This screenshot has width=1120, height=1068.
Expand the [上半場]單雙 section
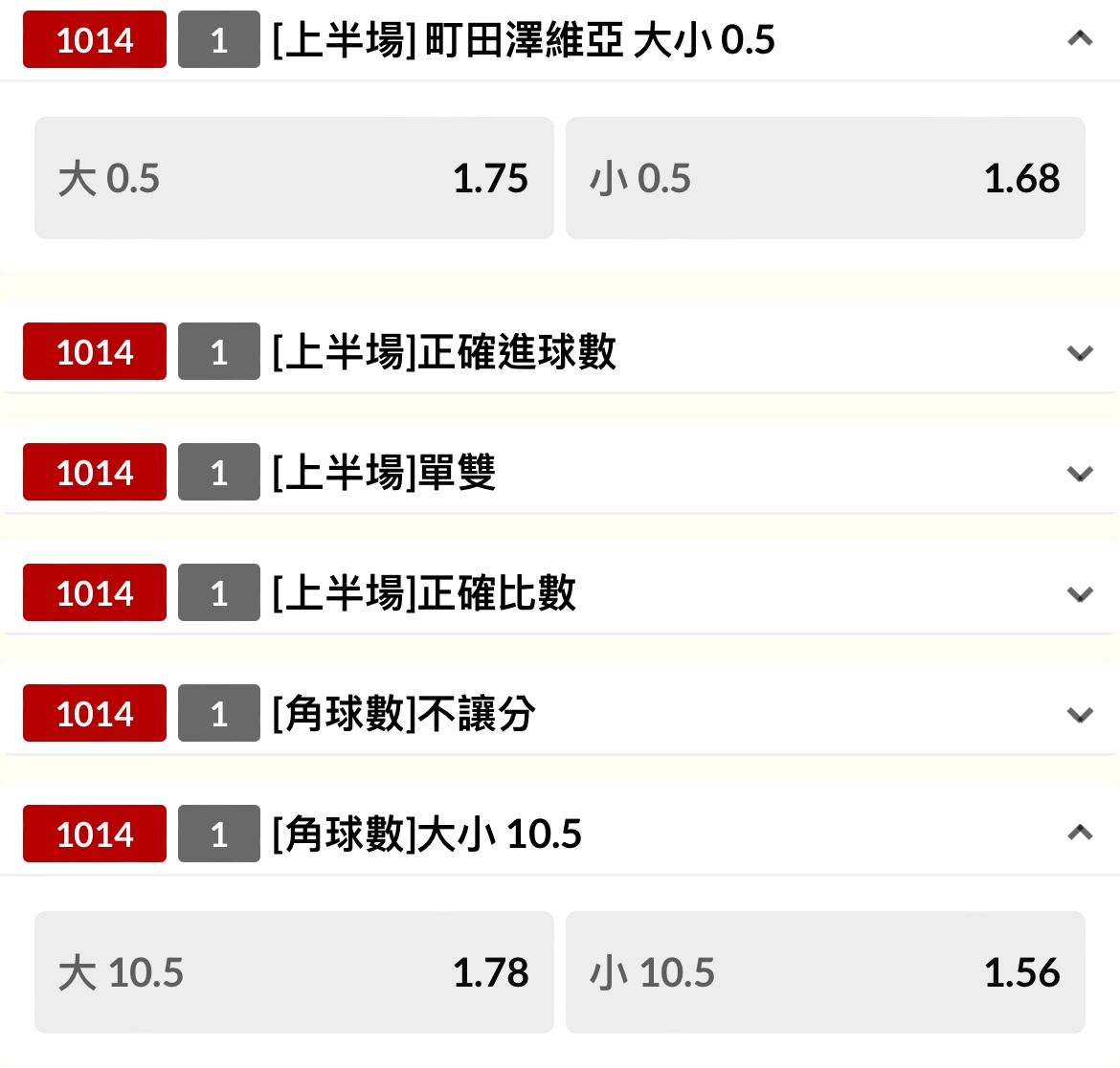click(1080, 474)
